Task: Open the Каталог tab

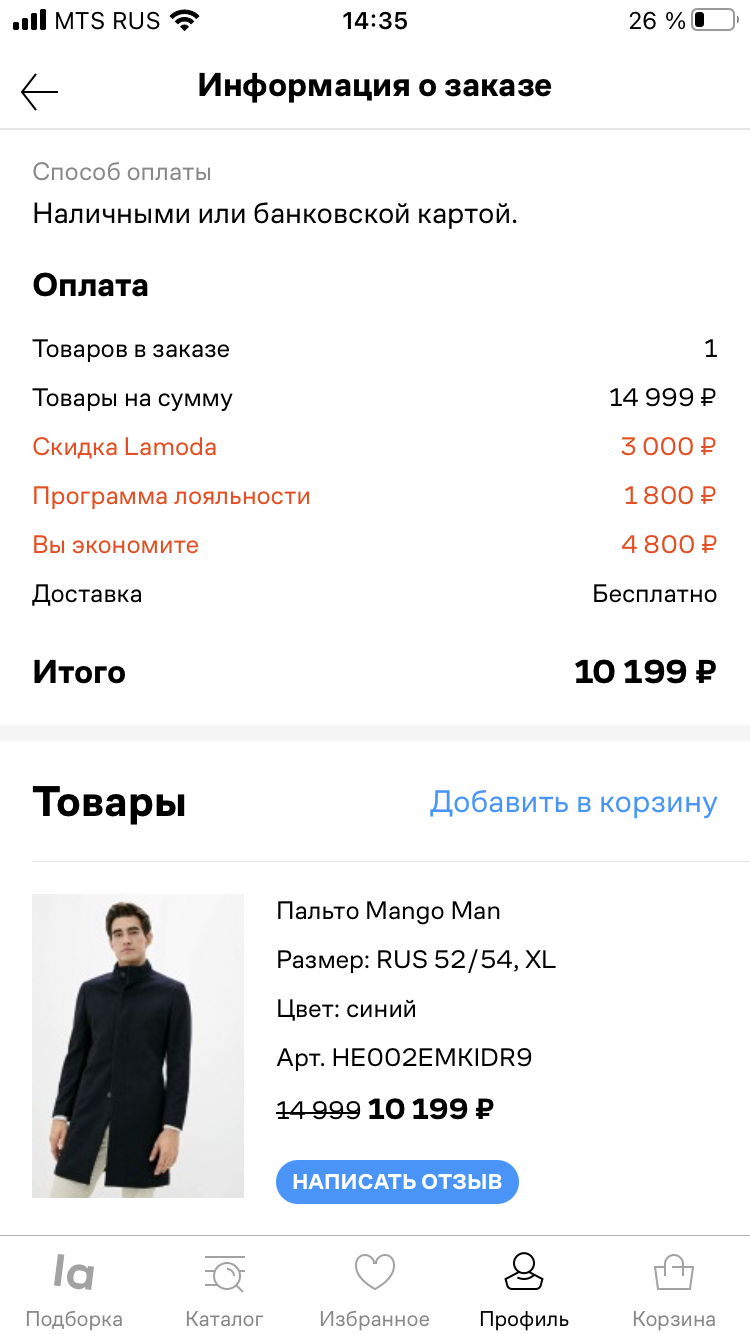Action: [225, 1290]
